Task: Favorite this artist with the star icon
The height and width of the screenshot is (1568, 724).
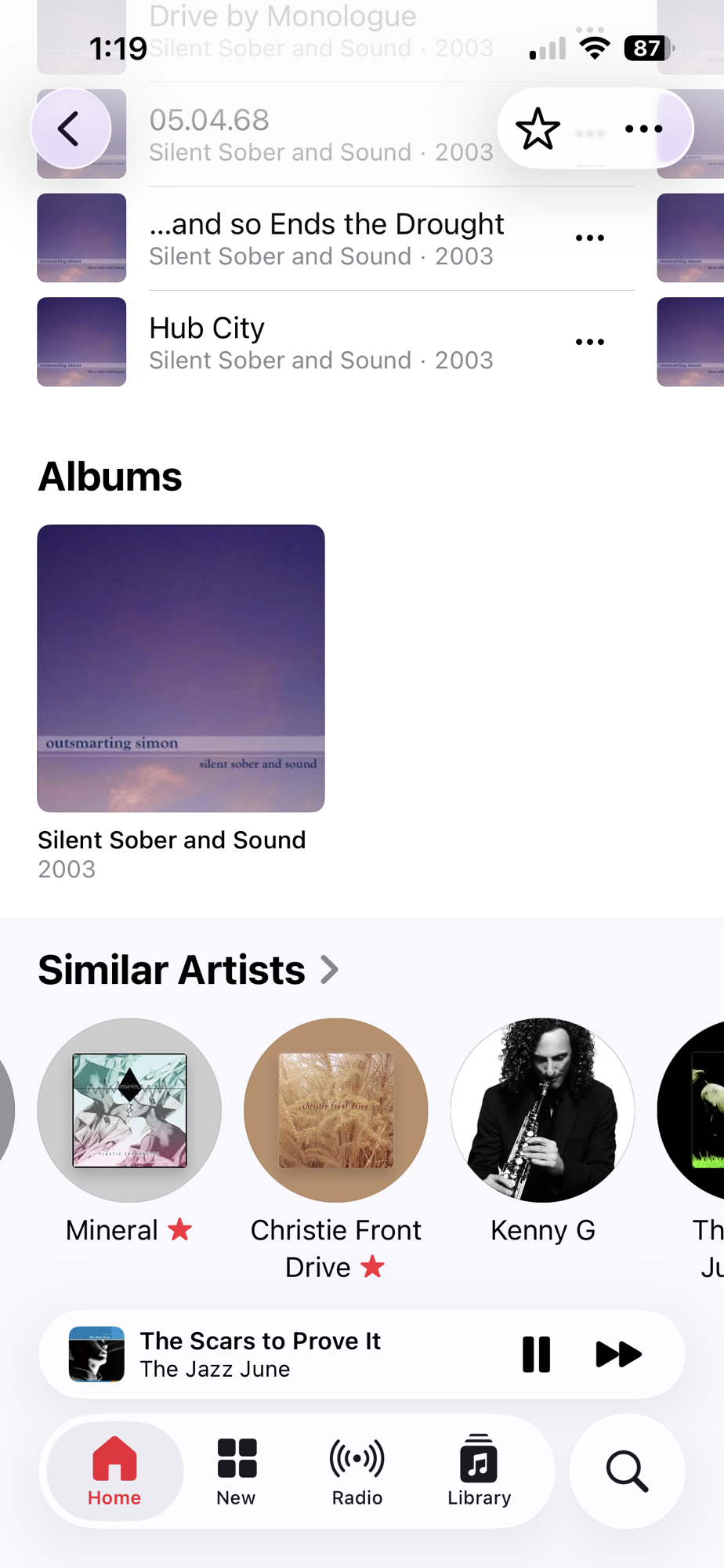Action: coord(538,129)
